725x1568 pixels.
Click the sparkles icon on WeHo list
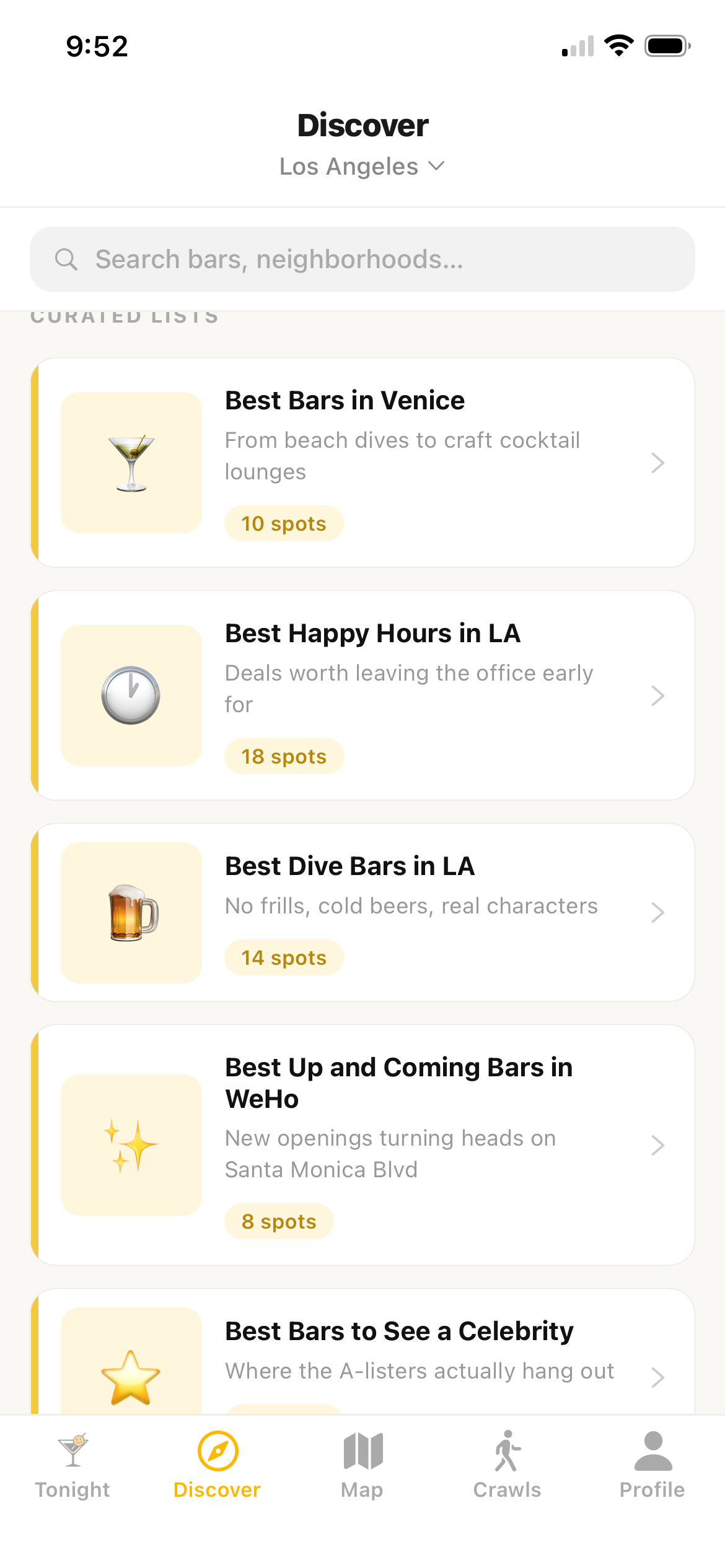131,1144
